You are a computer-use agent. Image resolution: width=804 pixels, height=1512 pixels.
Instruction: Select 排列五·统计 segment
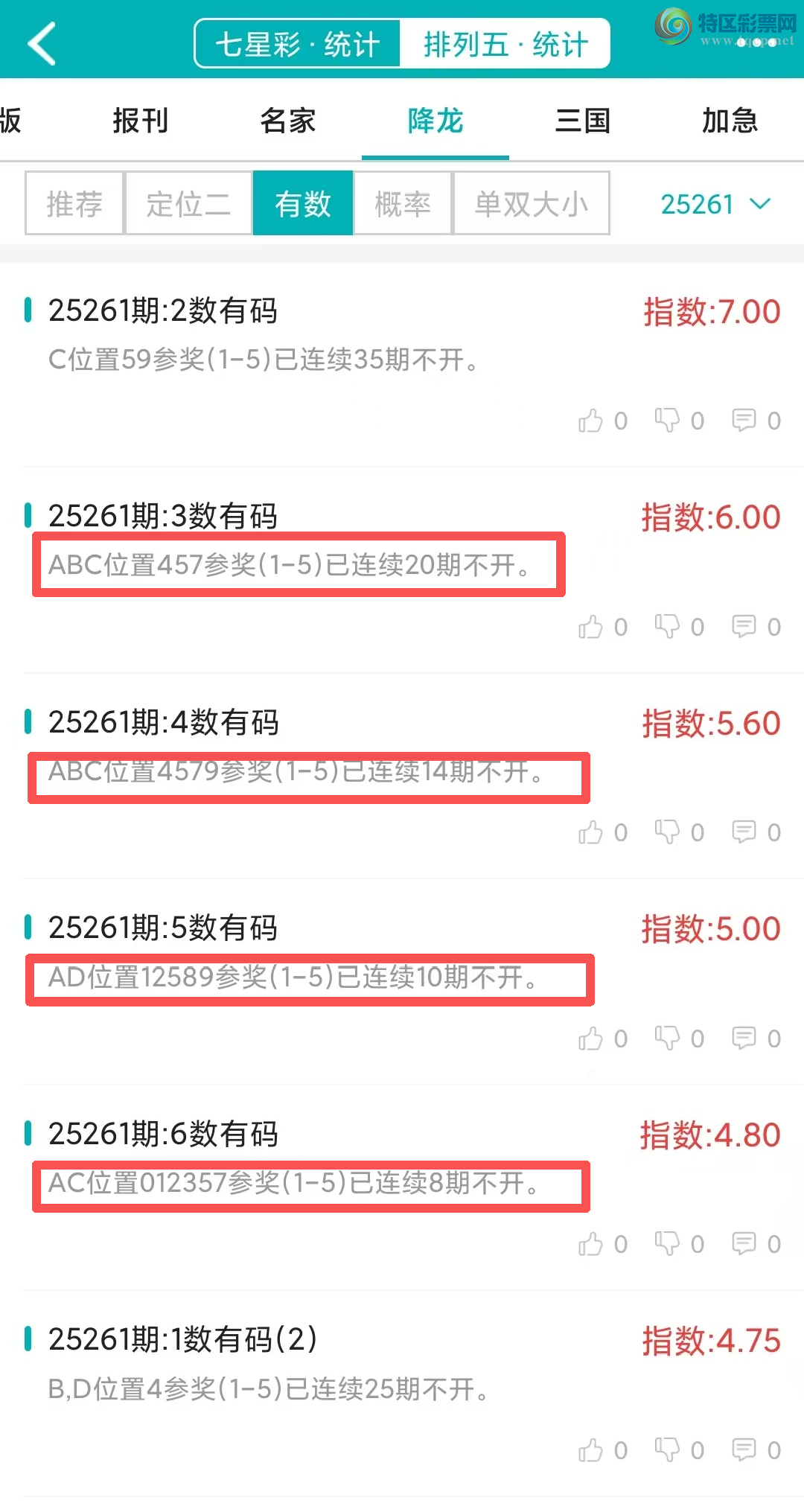[x=505, y=45]
